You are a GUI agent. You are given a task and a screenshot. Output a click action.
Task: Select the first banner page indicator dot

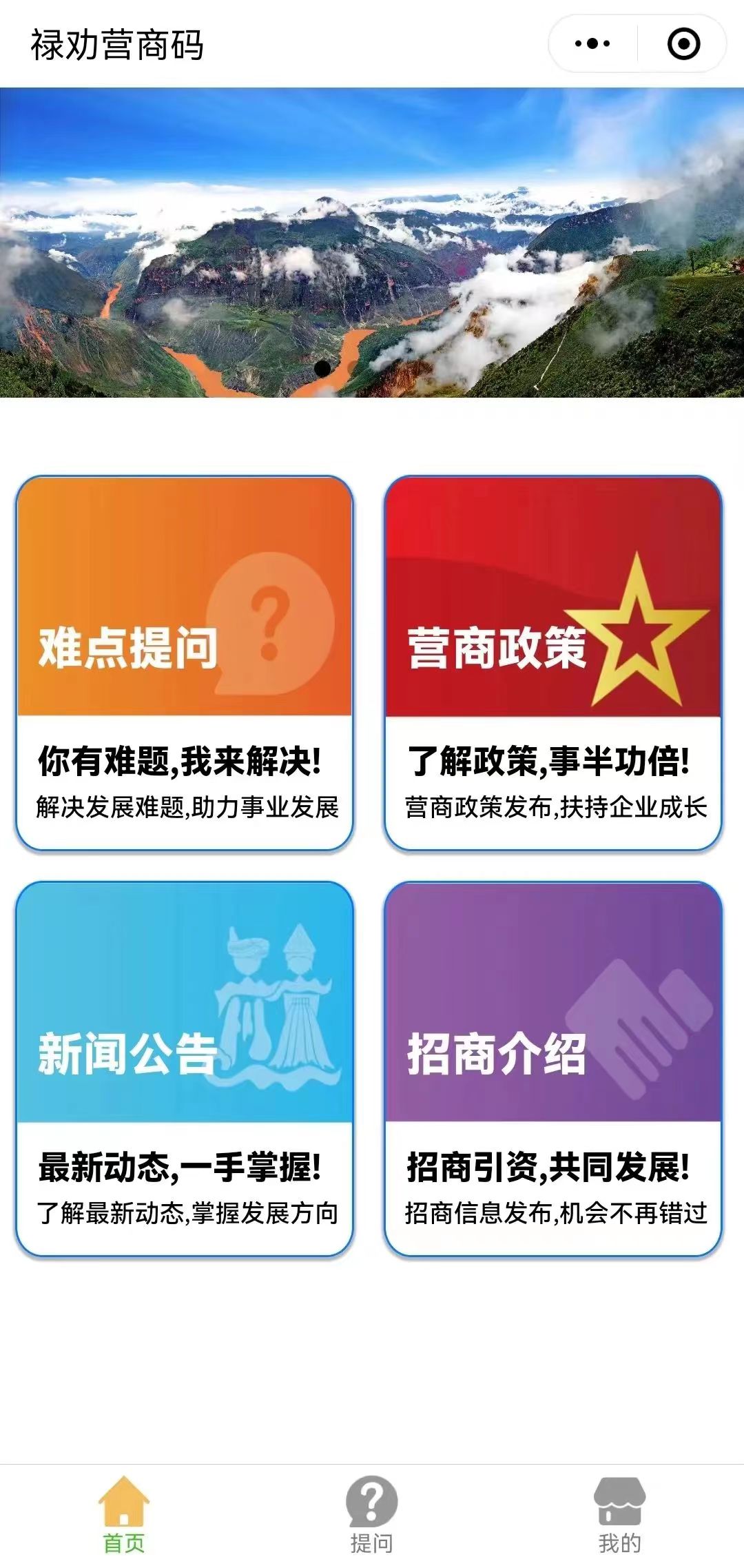coord(322,369)
